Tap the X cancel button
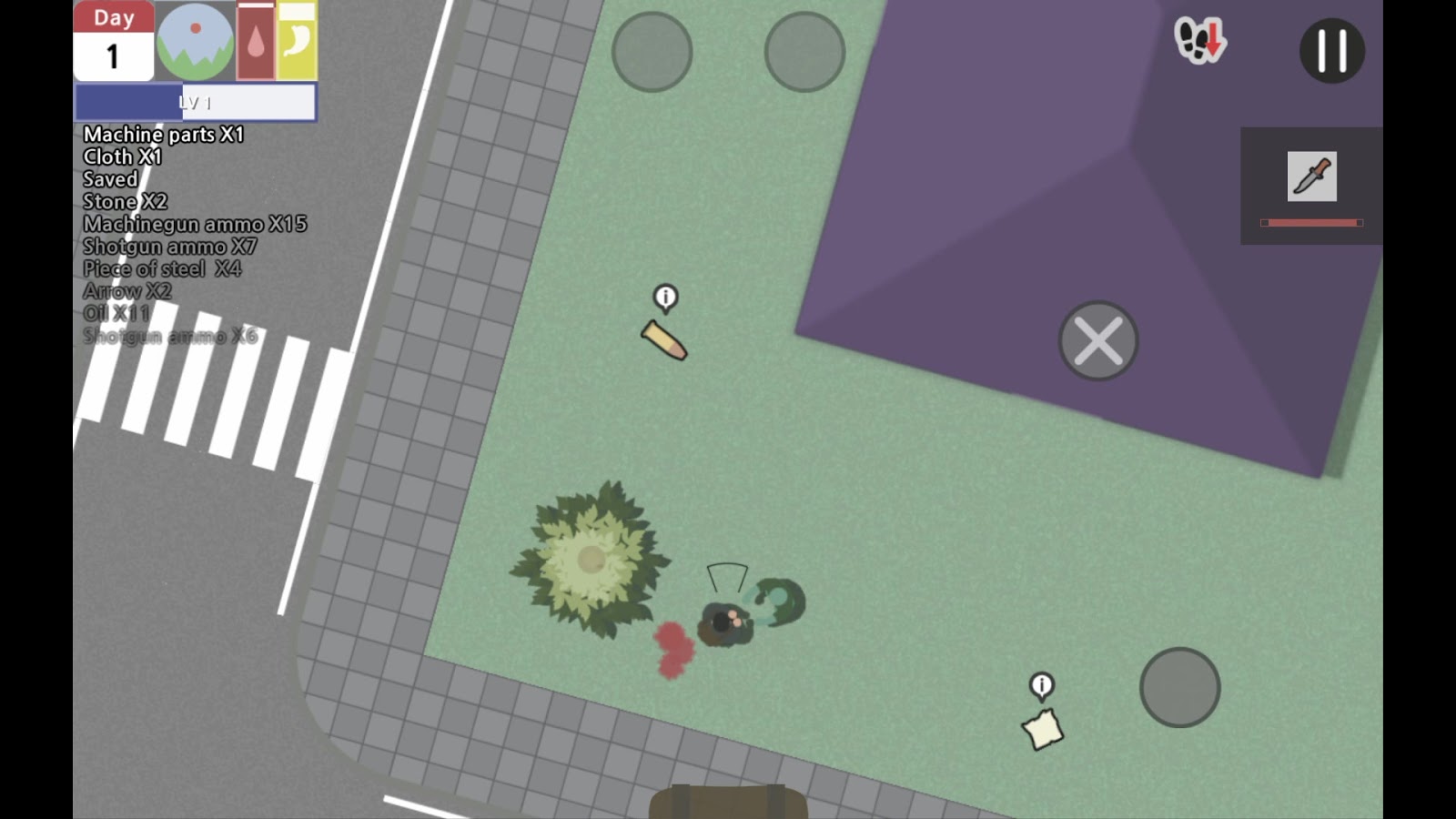Screen dimensions: 1456x819 [x=1098, y=341]
